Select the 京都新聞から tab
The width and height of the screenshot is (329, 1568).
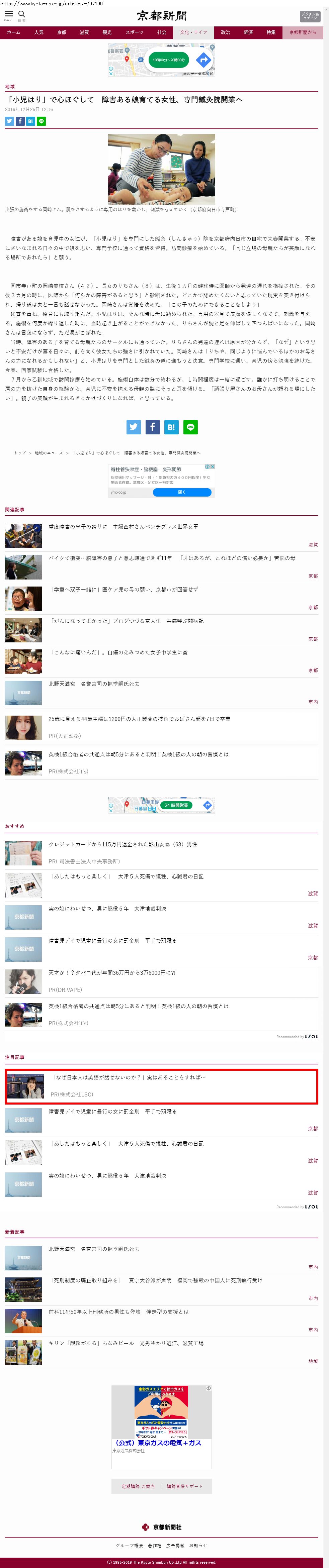(302, 32)
